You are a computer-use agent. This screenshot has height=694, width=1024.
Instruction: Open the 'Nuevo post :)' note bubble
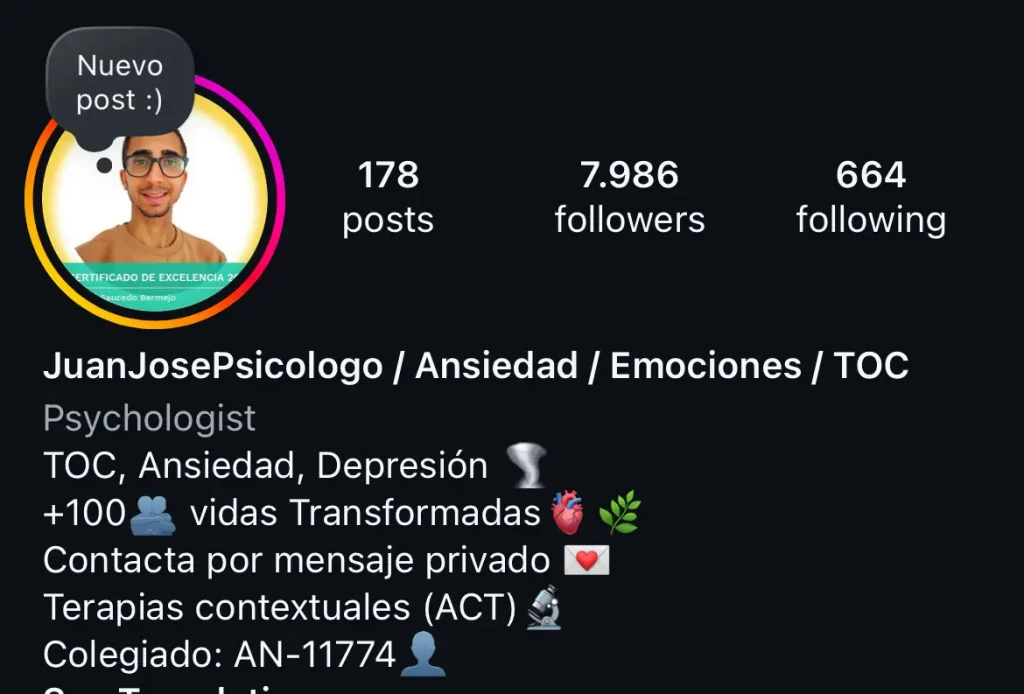(120, 84)
